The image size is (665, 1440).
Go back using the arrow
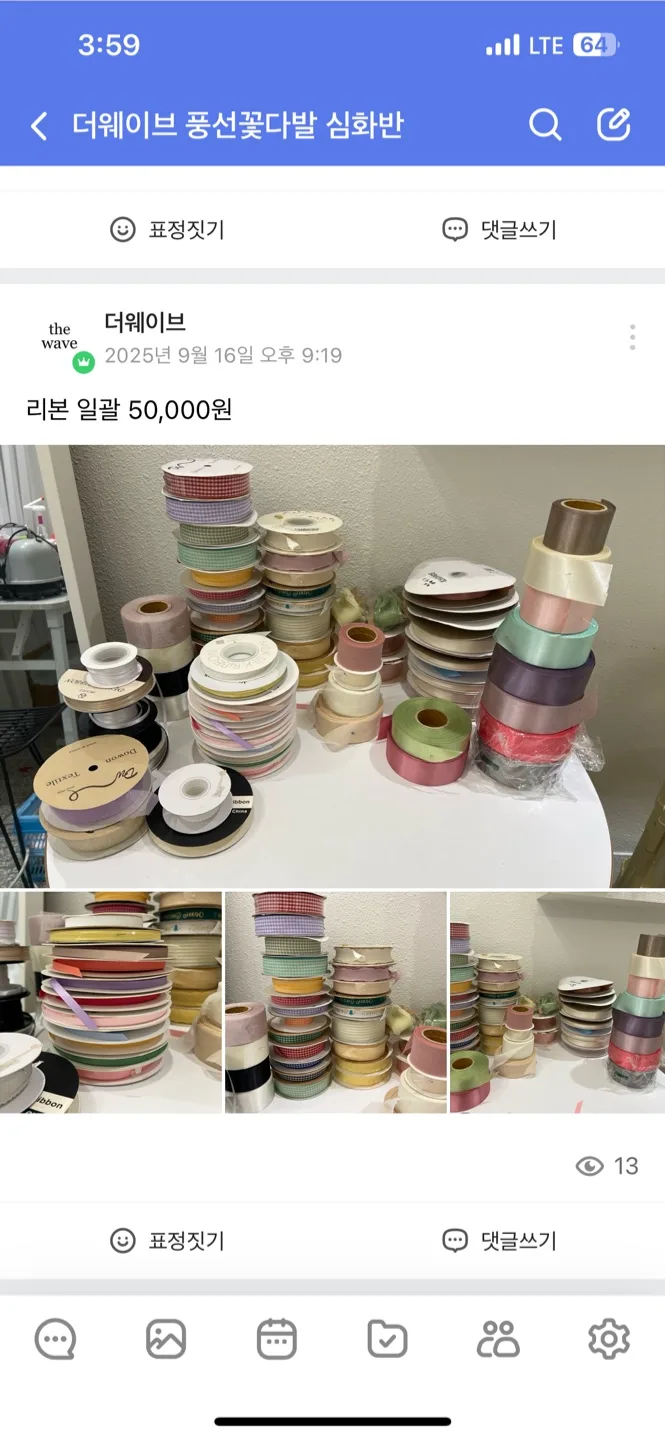(x=39, y=126)
